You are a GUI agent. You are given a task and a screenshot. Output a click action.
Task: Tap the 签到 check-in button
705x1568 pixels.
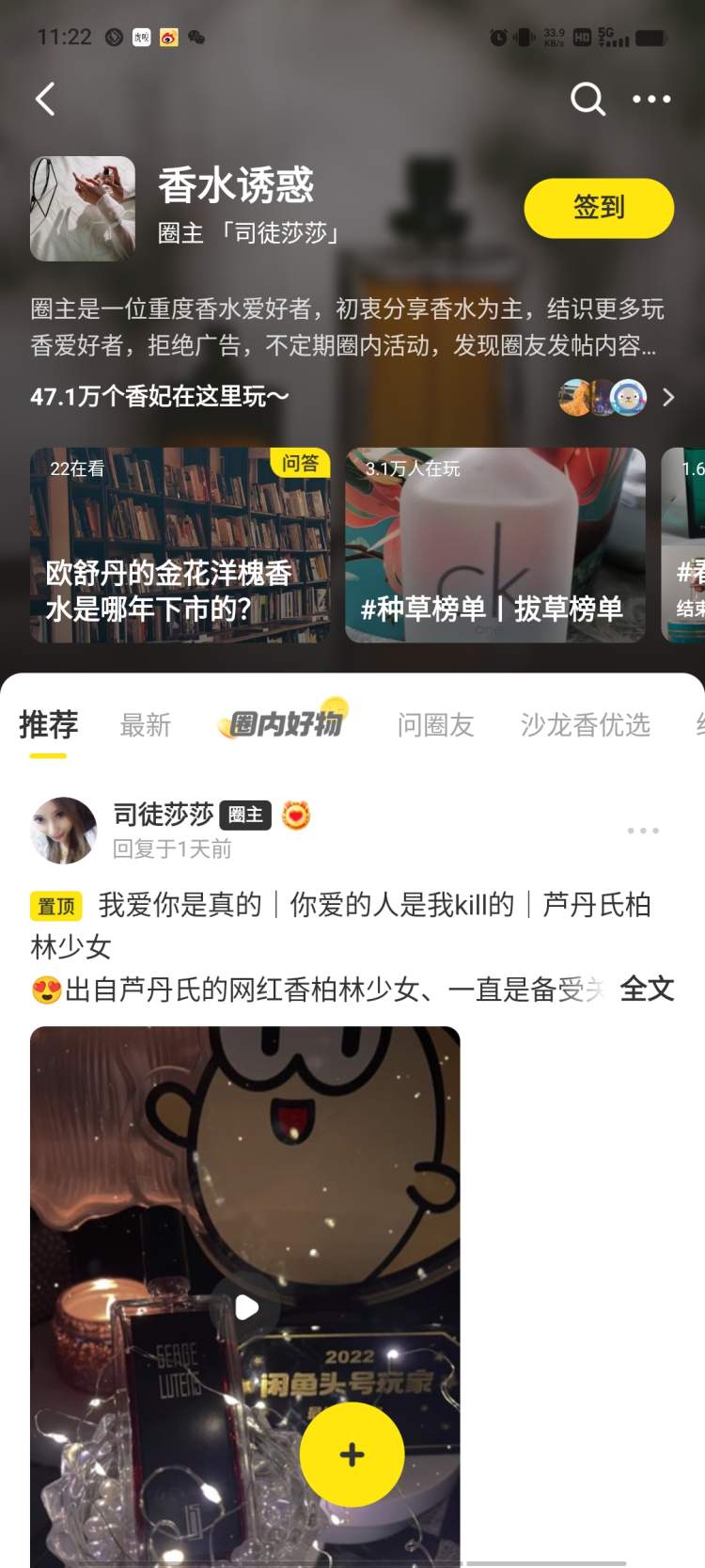pos(599,208)
